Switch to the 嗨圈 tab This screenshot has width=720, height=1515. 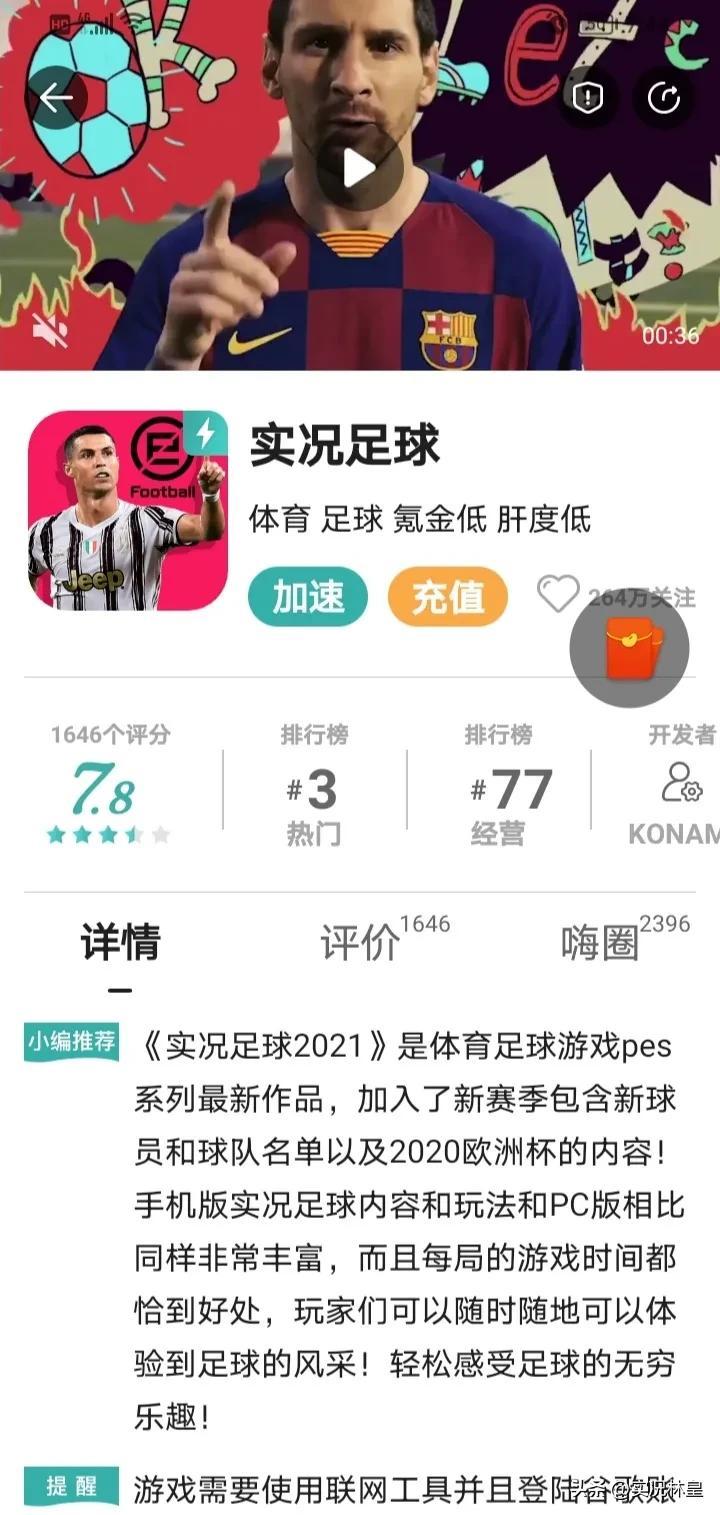coord(600,943)
